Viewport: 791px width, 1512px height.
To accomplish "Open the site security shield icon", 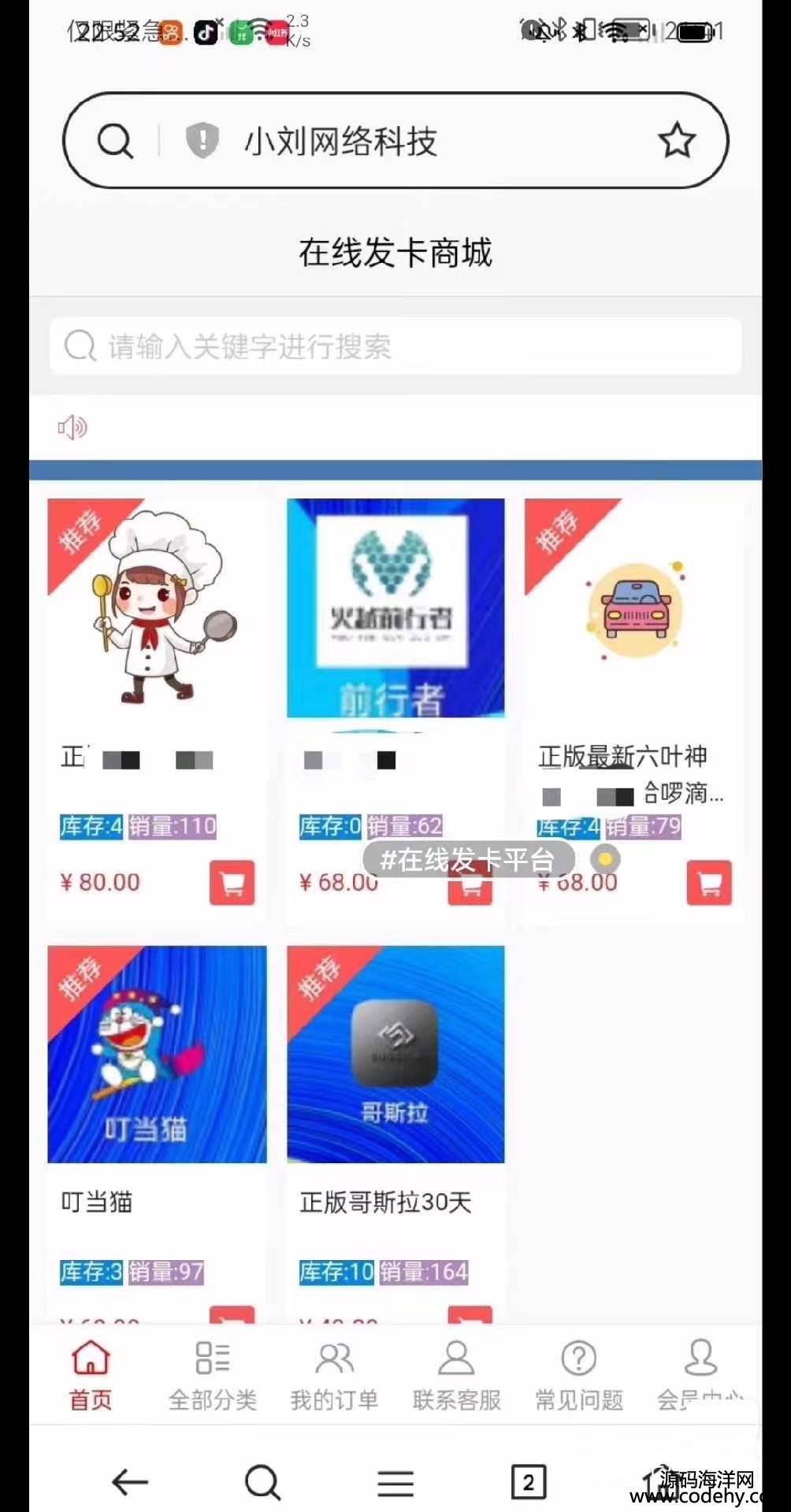I will pyautogui.click(x=202, y=141).
